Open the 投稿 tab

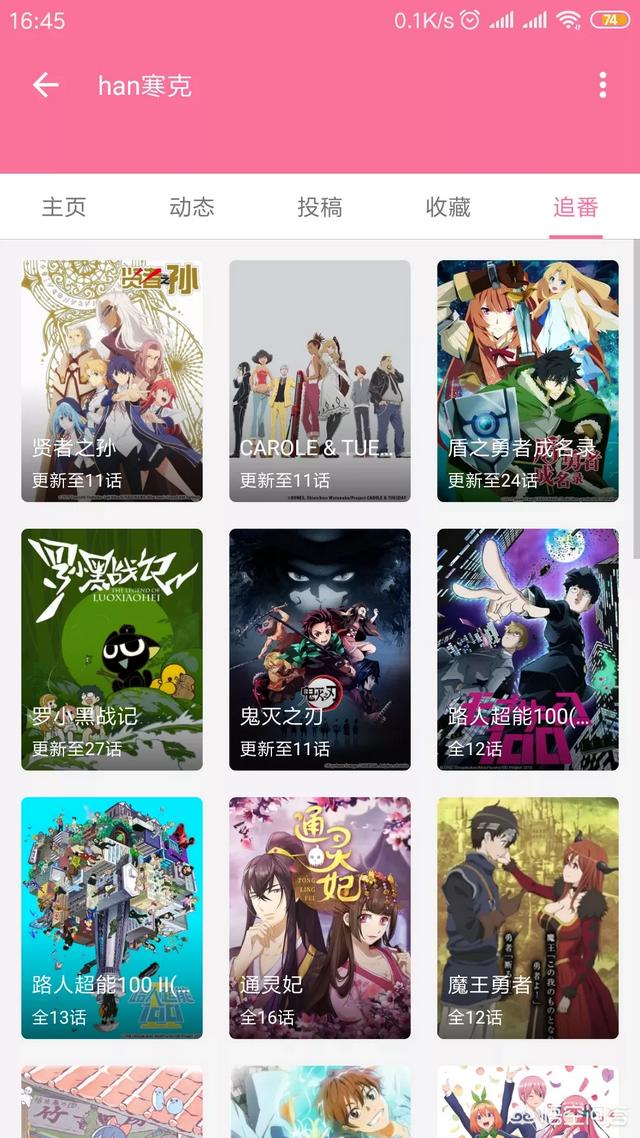click(320, 207)
